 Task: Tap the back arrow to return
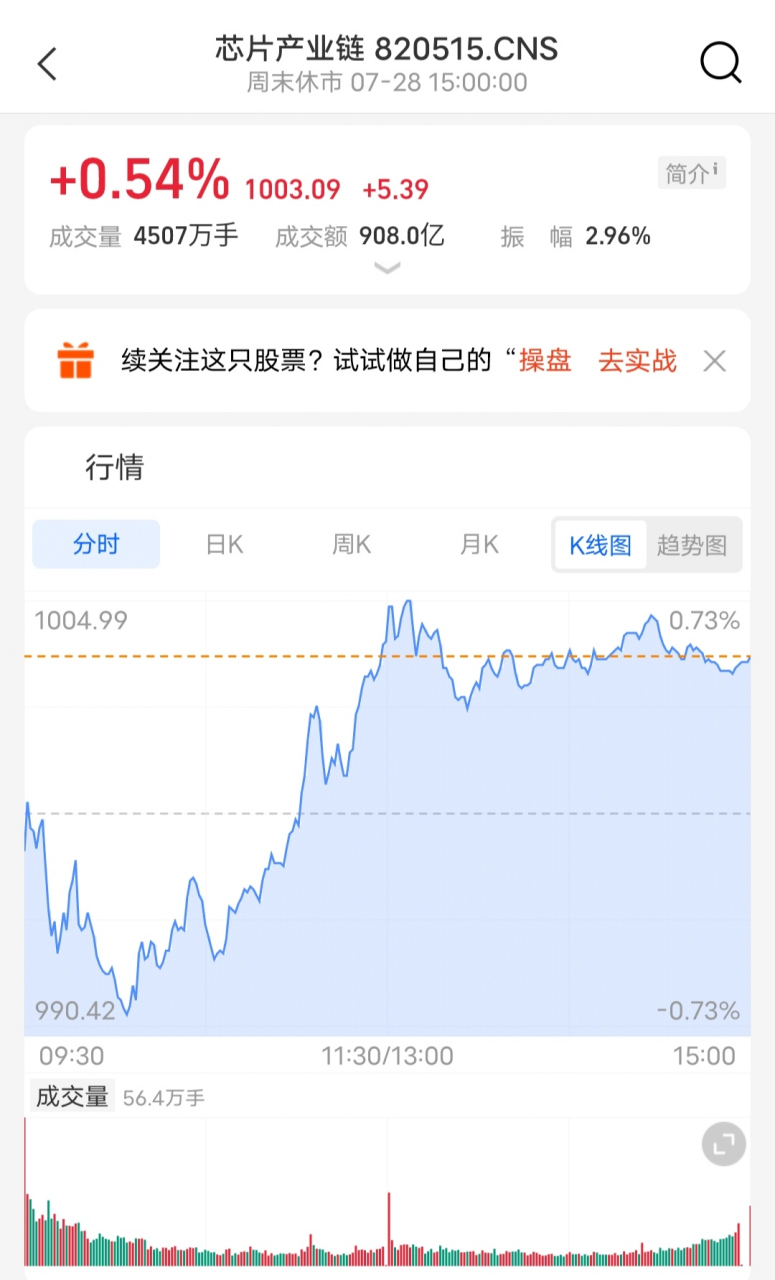(47, 62)
